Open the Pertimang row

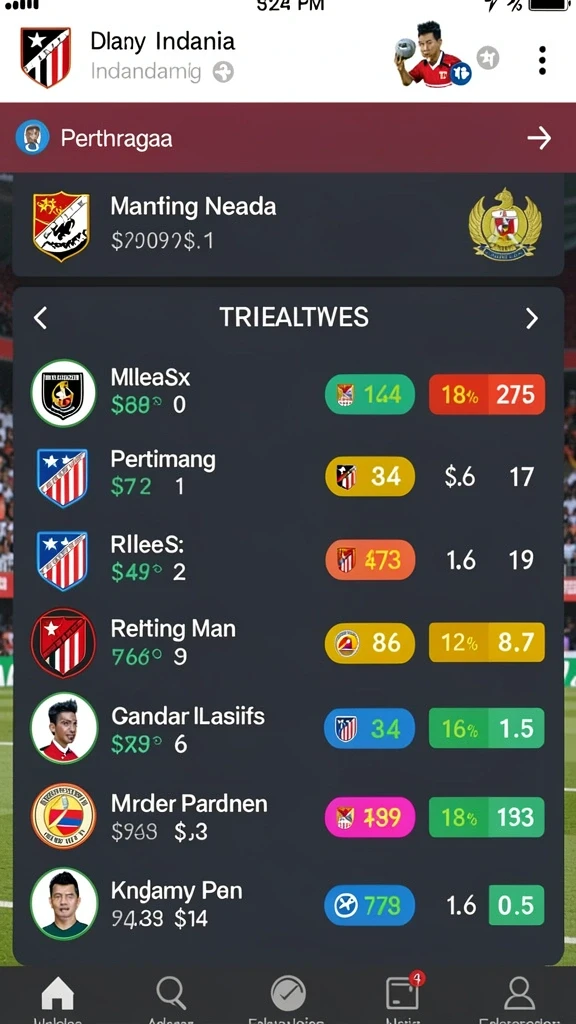pos(288,476)
